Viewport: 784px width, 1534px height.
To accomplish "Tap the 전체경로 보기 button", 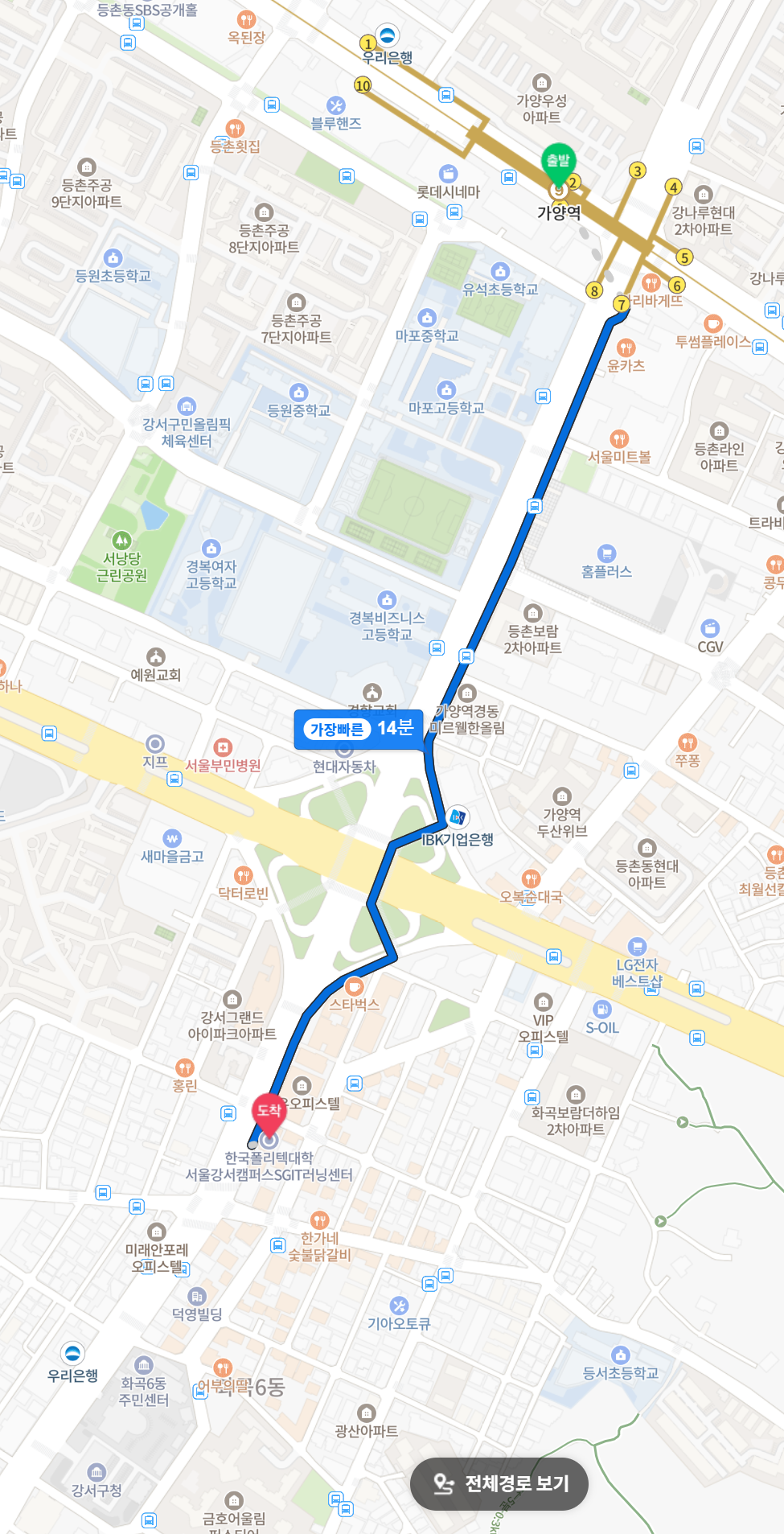I will tap(499, 1483).
